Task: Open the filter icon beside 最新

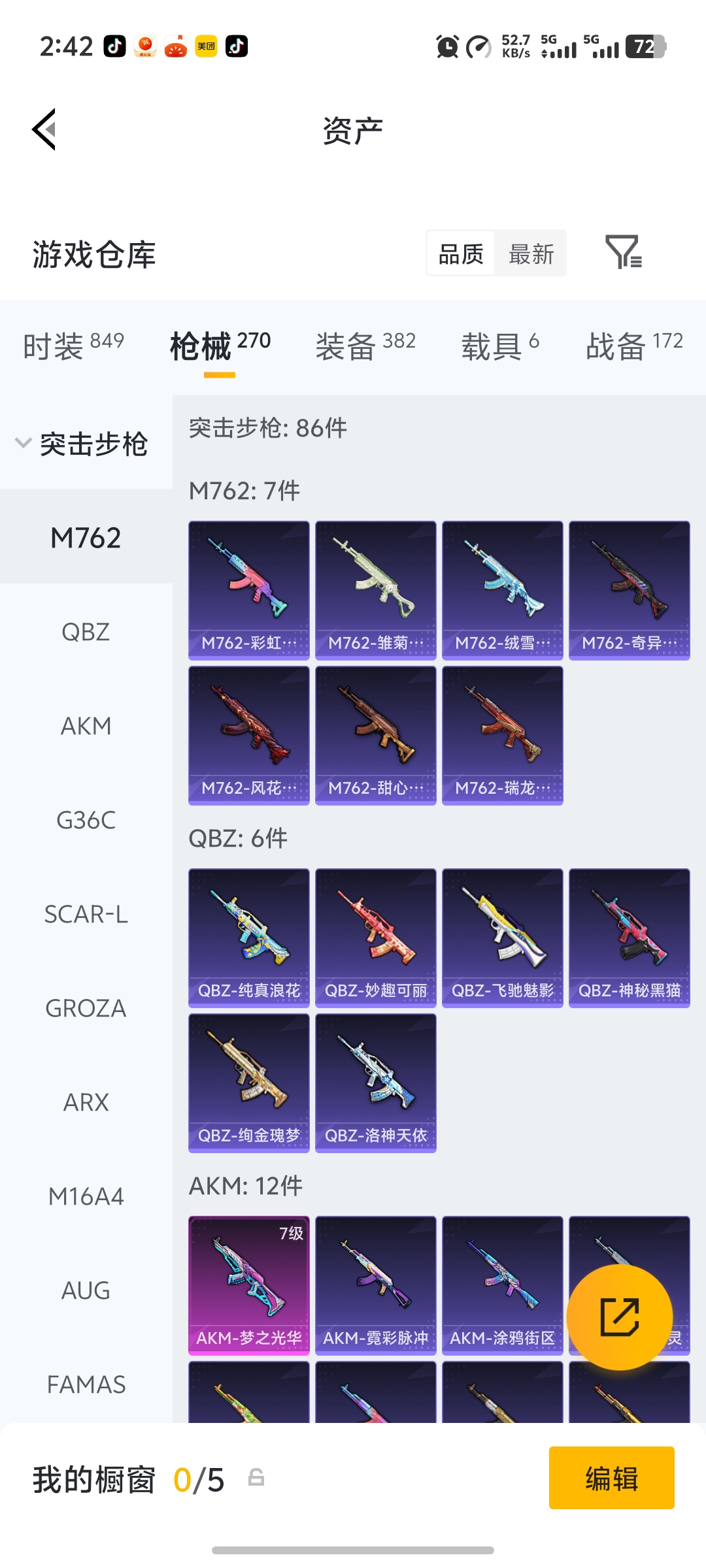Action: coord(623,253)
